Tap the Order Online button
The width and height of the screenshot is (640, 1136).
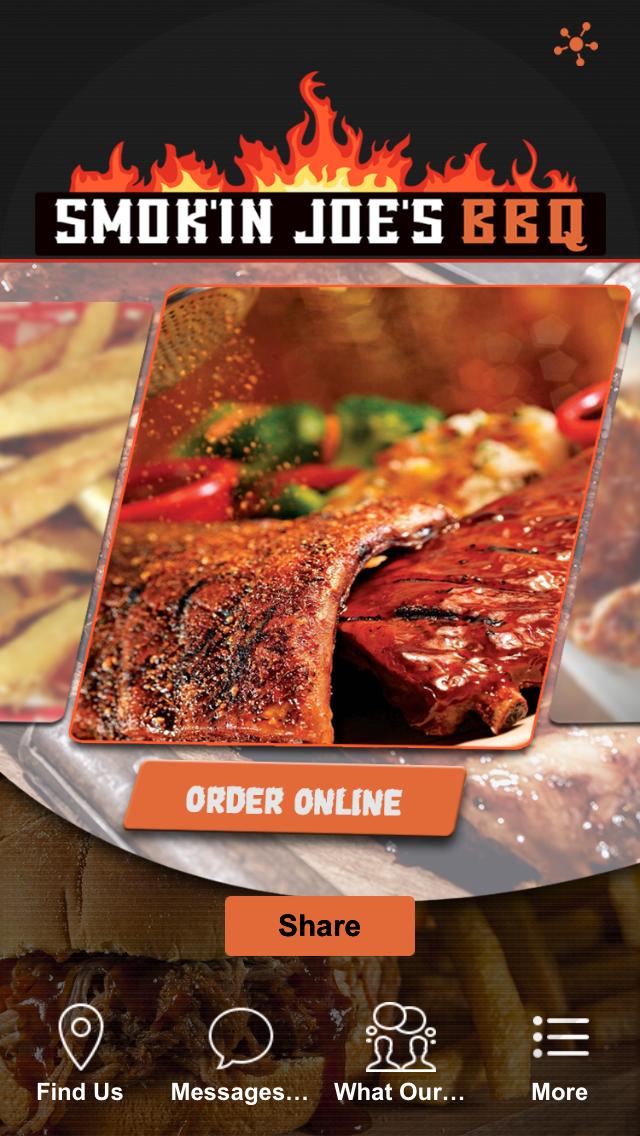[294, 799]
